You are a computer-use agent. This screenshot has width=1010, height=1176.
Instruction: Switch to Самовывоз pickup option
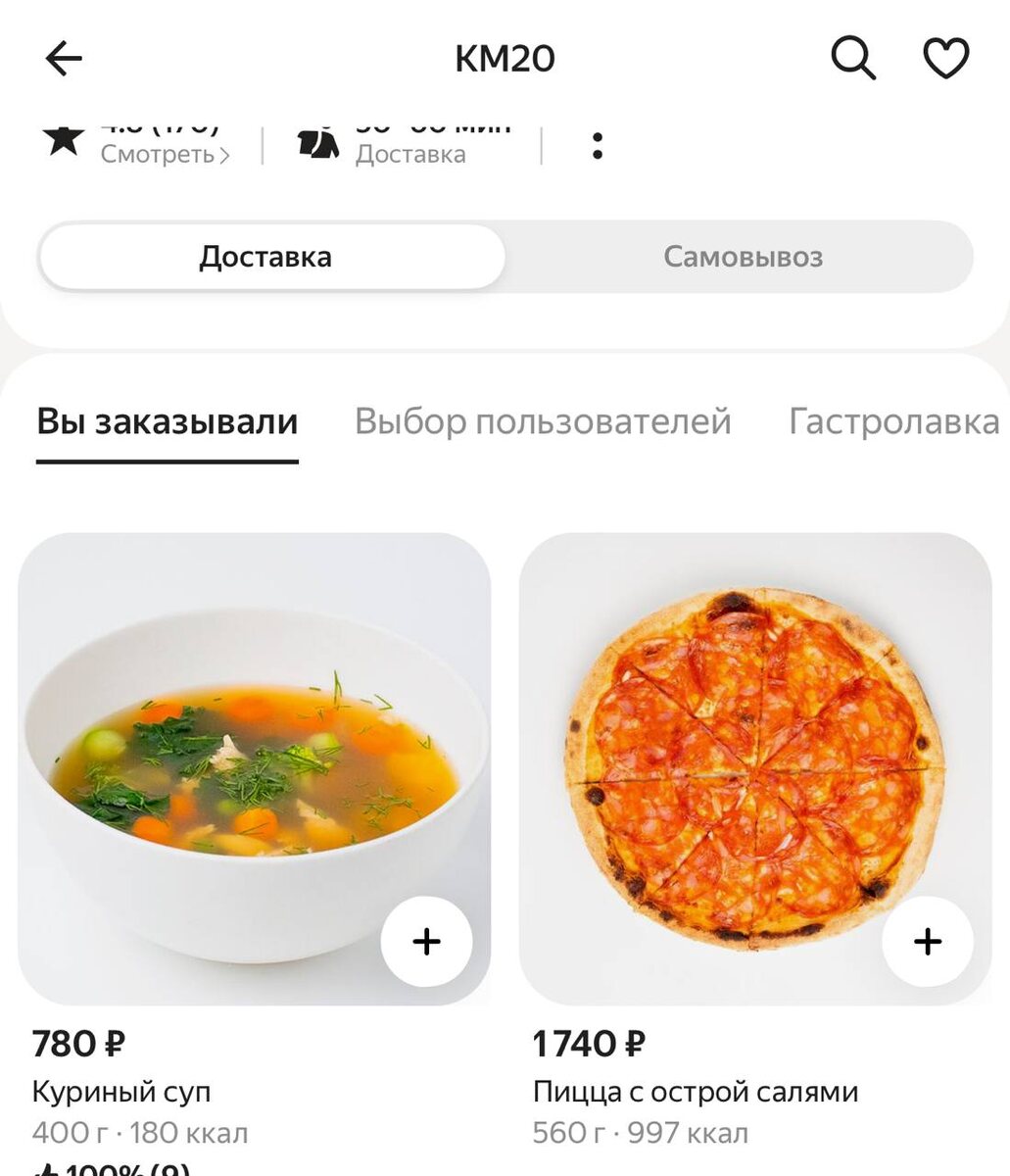click(x=743, y=257)
